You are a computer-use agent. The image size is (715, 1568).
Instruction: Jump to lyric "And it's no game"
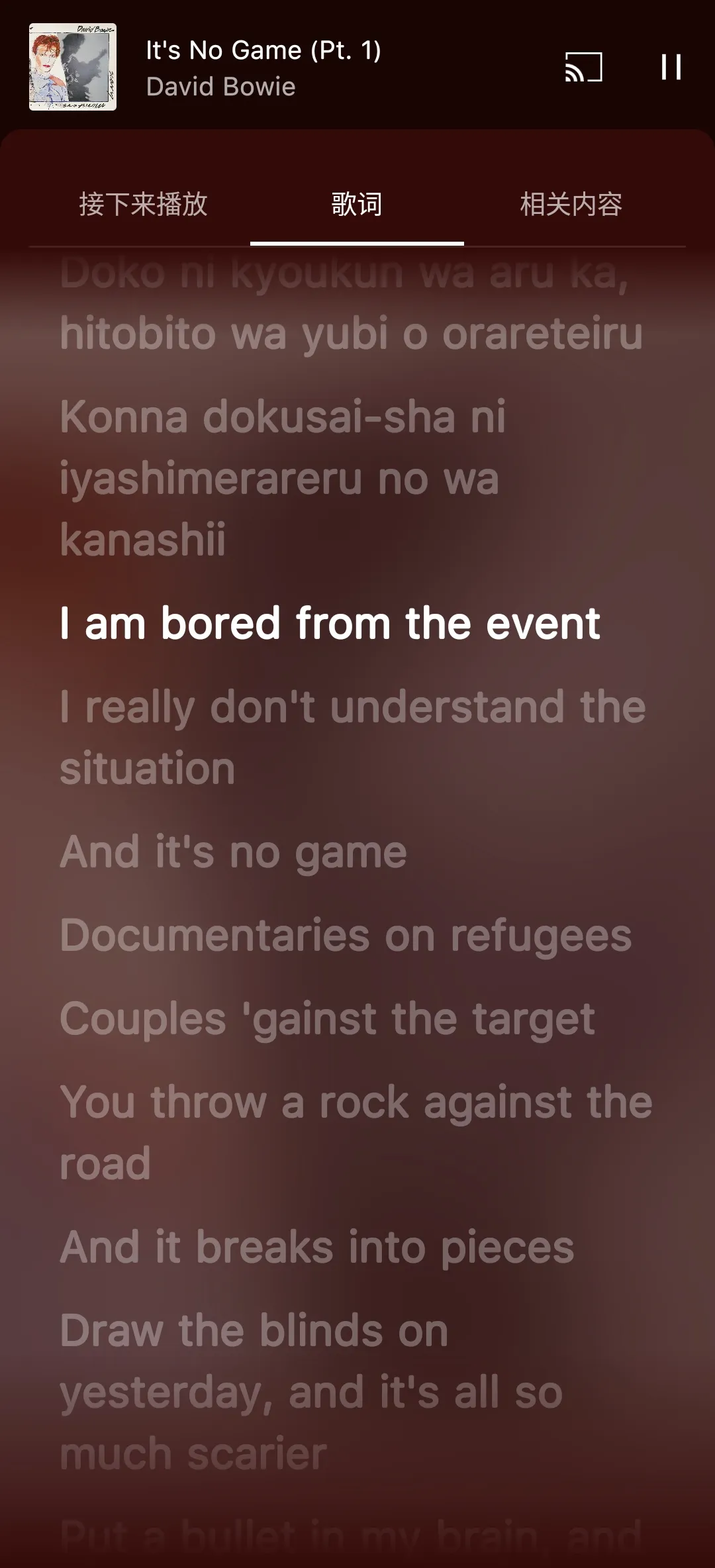(233, 852)
